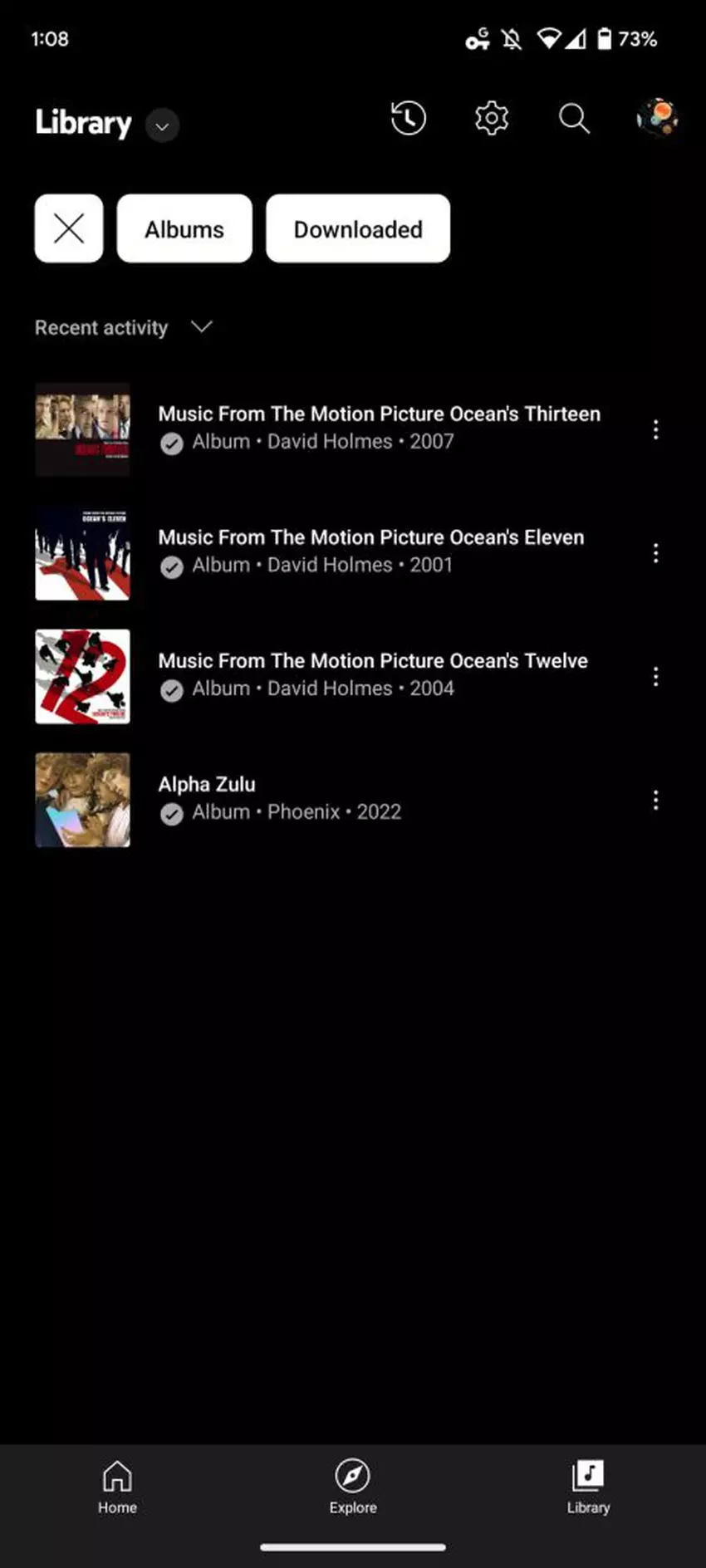Open the Ocean's Twelve soundtrack album
The image size is (706, 1568).
pos(372,675)
